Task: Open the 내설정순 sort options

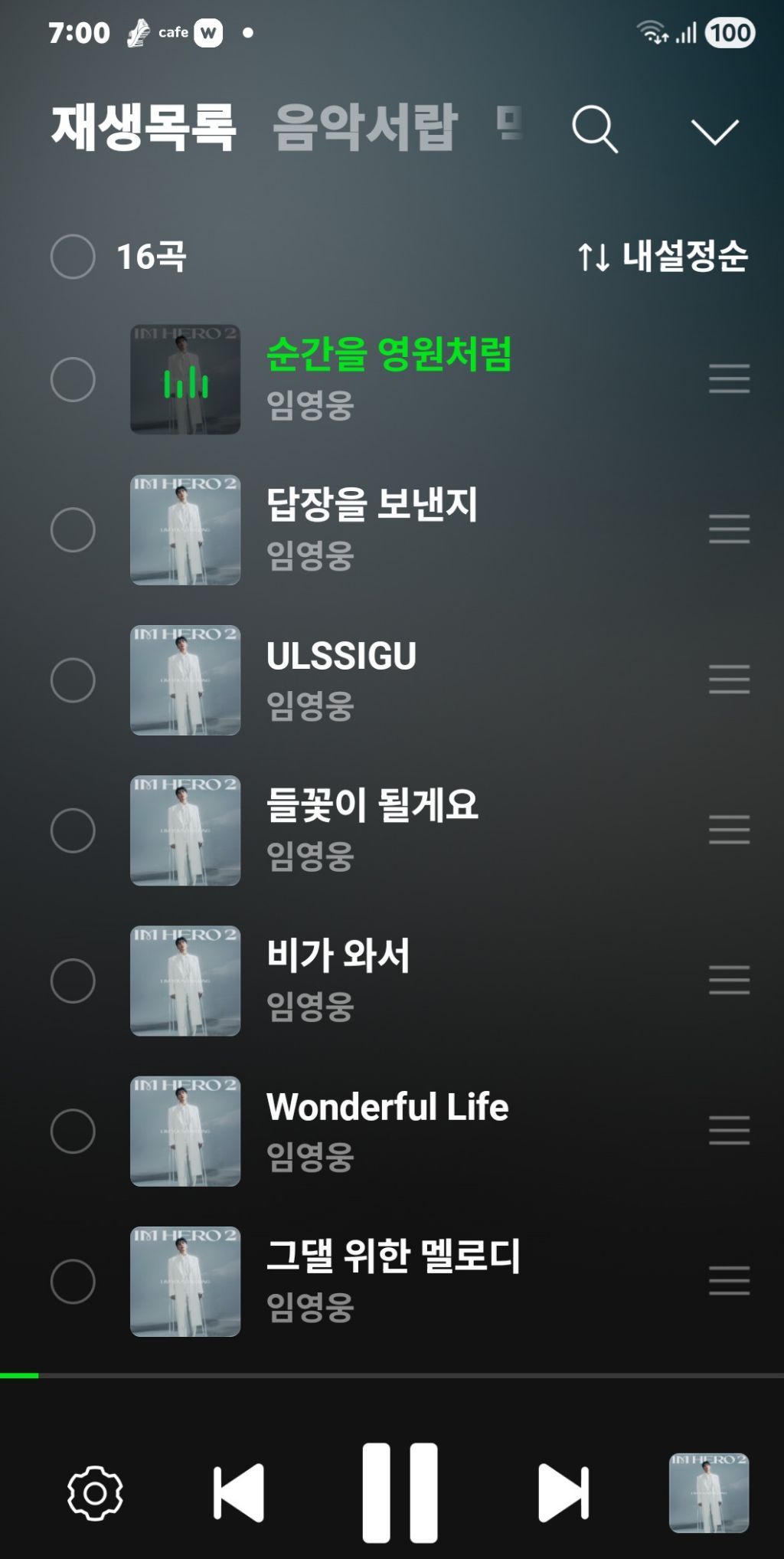Action: (663, 256)
